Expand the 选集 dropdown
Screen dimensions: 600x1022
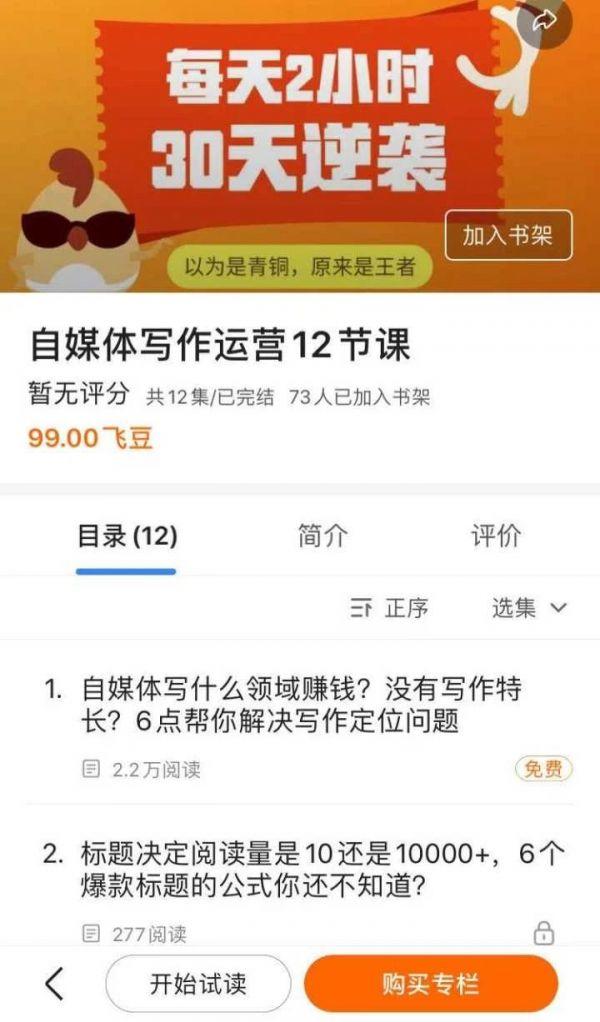(529, 607)
